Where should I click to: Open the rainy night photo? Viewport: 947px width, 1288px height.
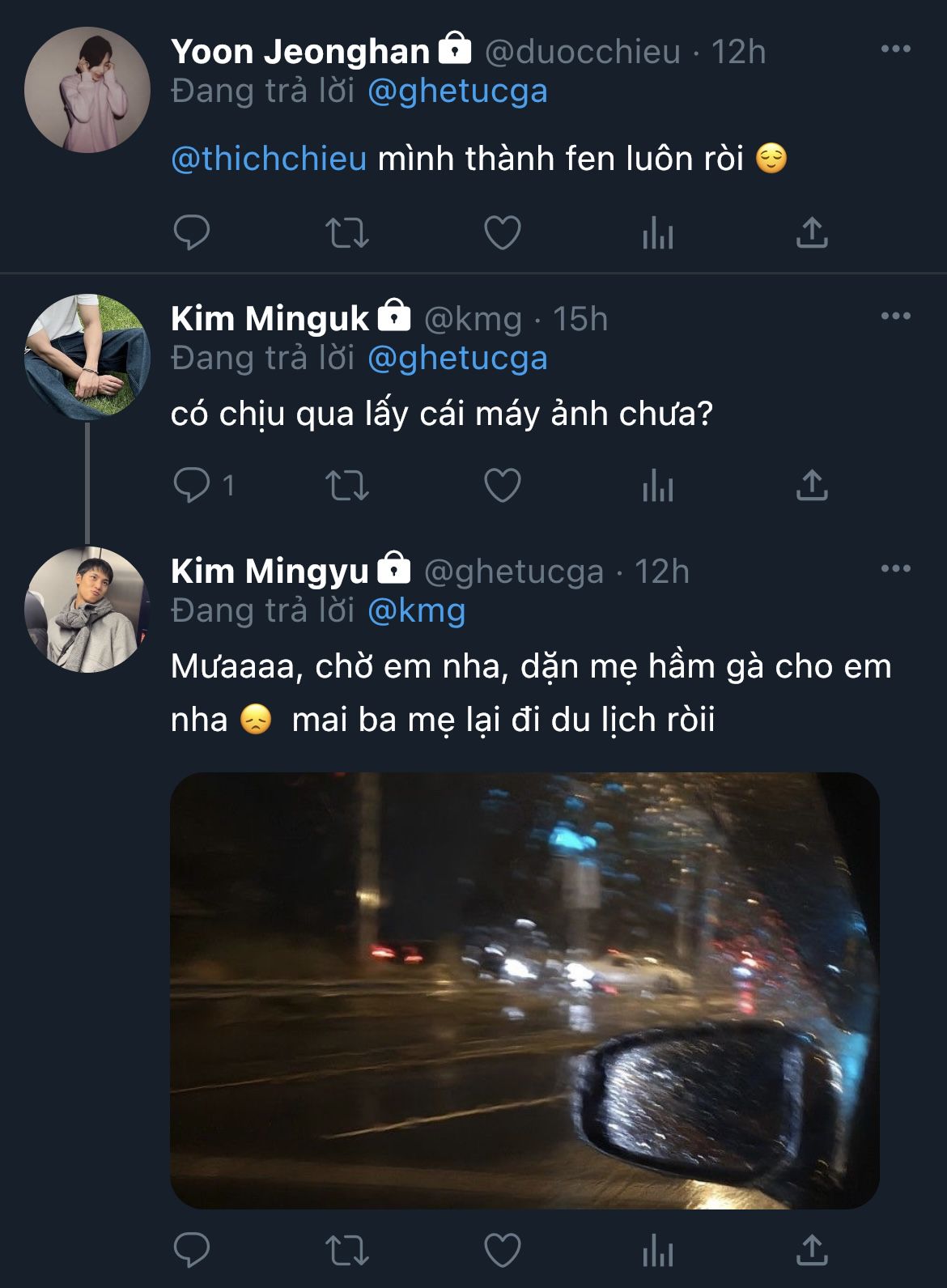coord(524,990)
